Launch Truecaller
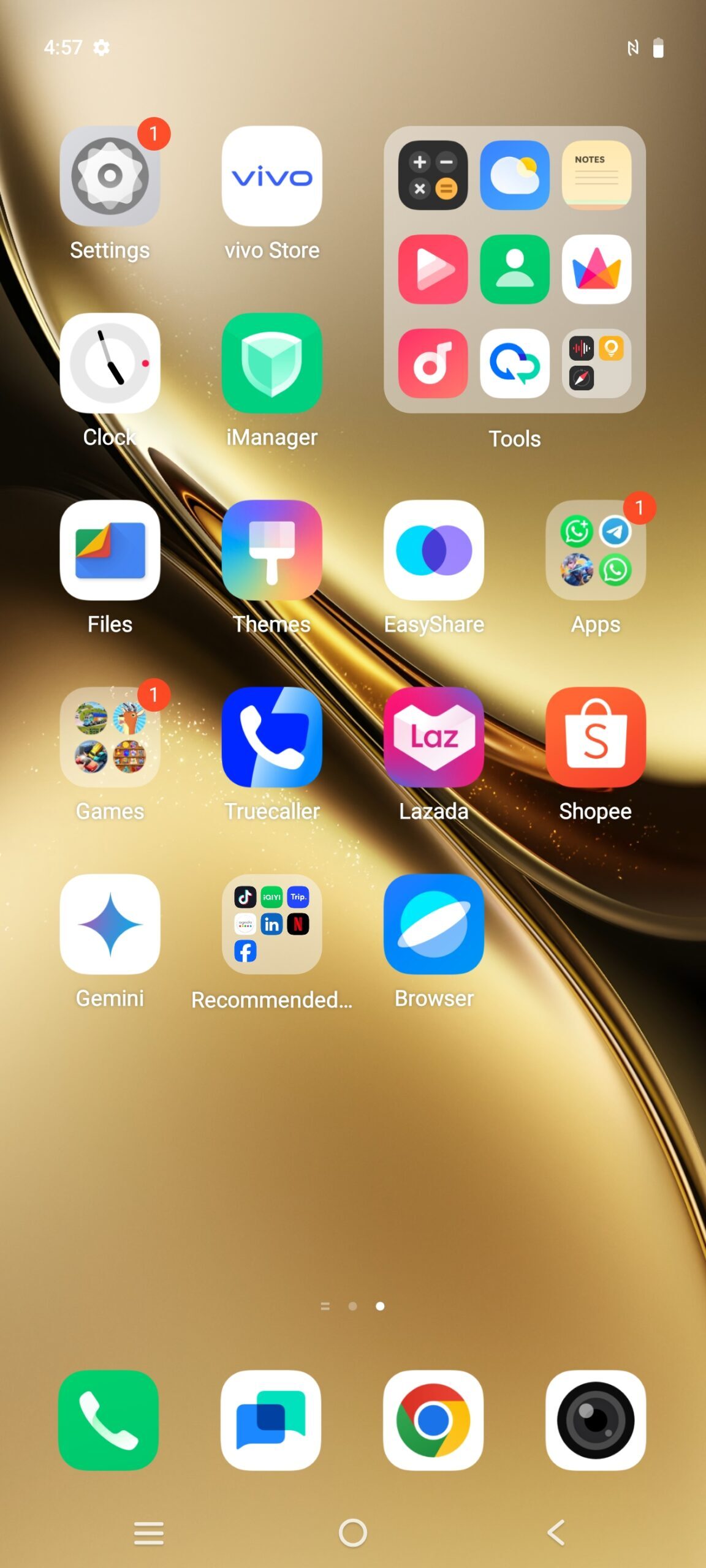Screen dimensions: 706x1568 pos(271,737)
